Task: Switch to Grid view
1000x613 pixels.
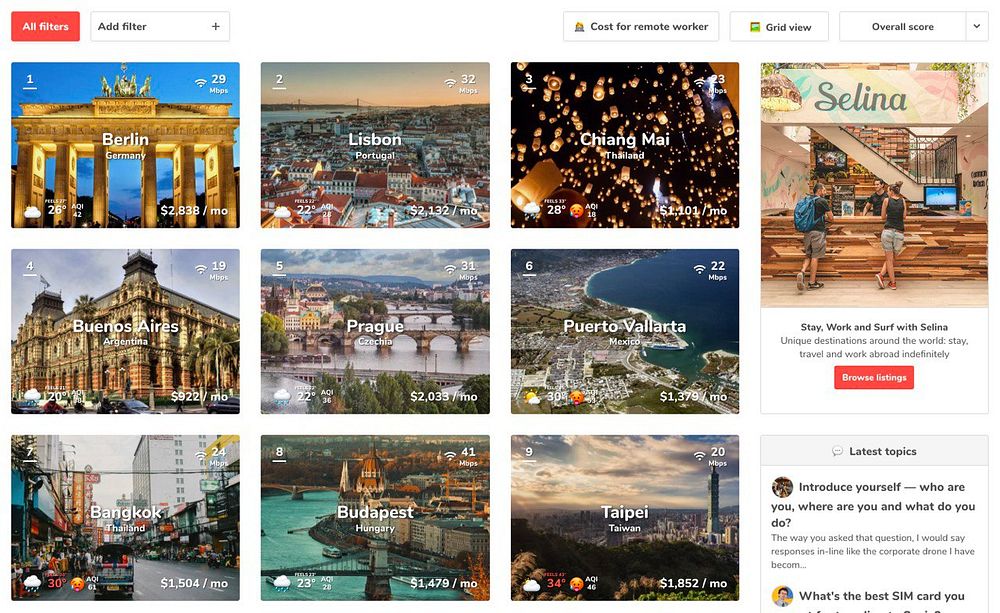Action: click(x=779, y=27)
